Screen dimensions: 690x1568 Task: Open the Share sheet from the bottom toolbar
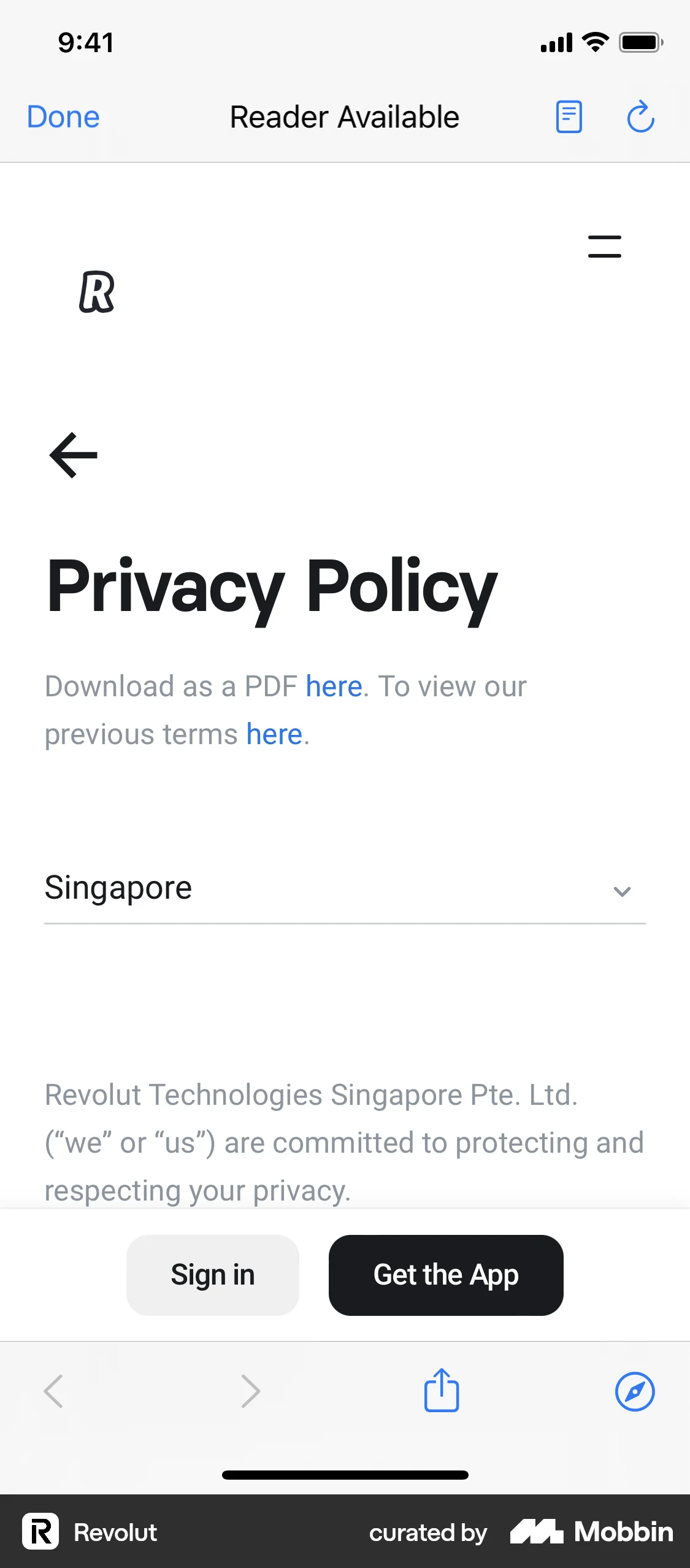pyautogui.click(x=441, y=1391)
